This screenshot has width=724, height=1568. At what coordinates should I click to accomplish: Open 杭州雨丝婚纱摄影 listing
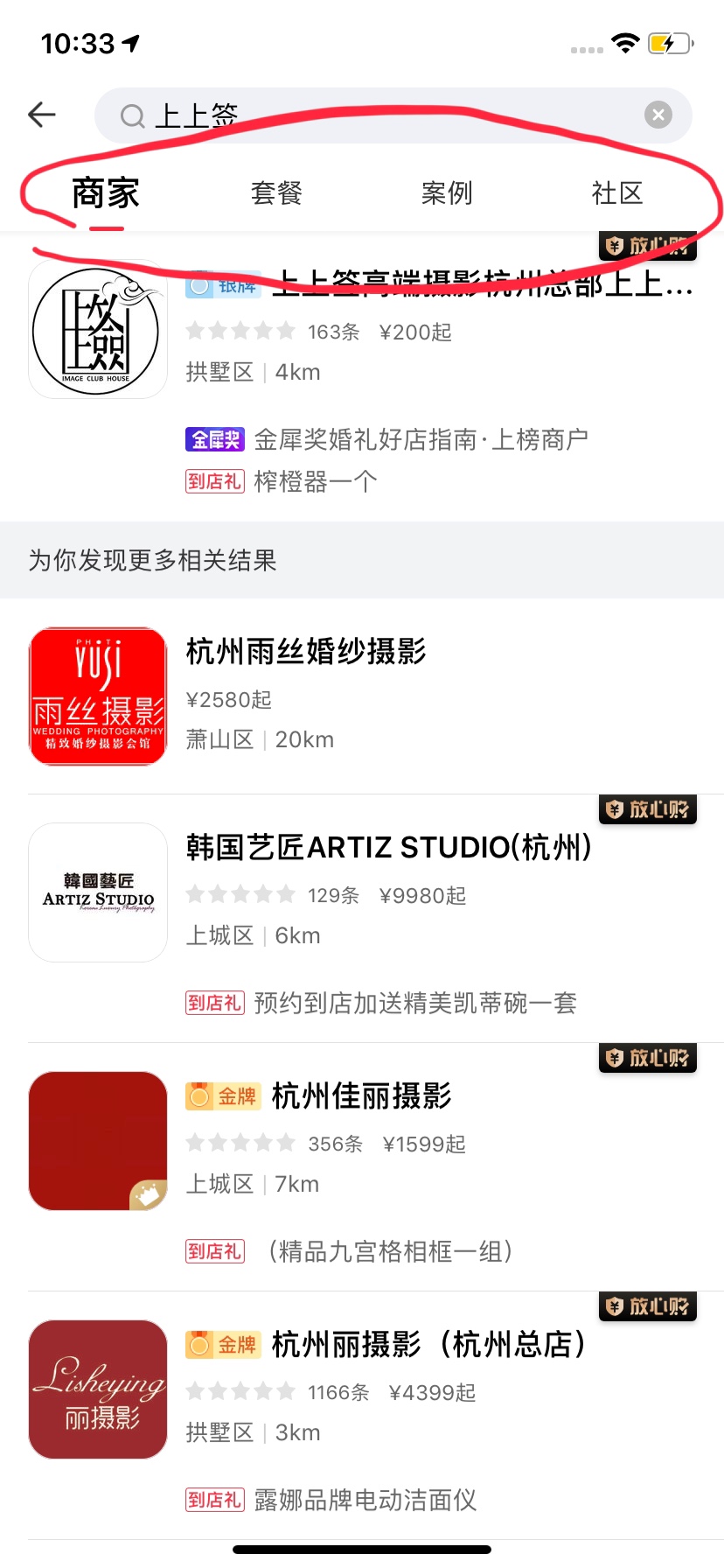click(x=362, y=696)
